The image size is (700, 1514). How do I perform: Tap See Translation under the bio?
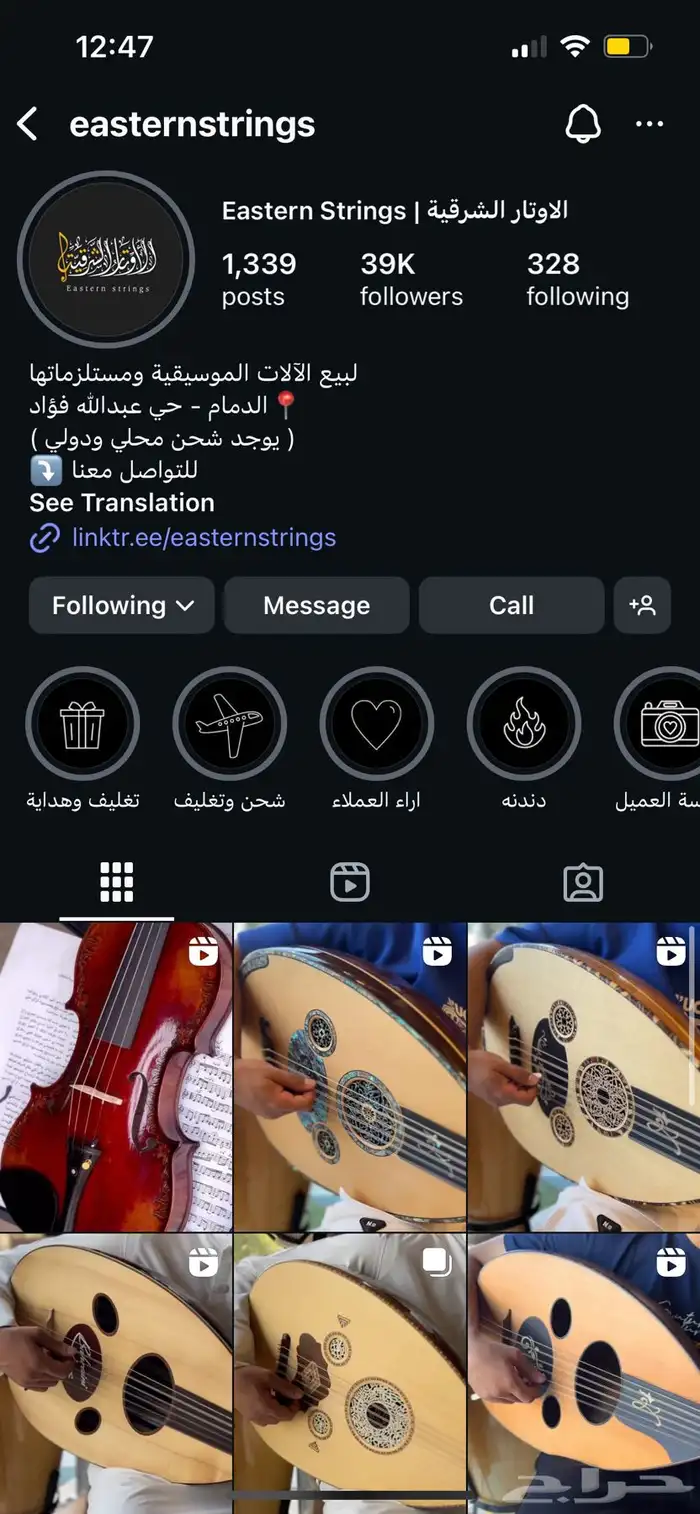tap(122, 502)
